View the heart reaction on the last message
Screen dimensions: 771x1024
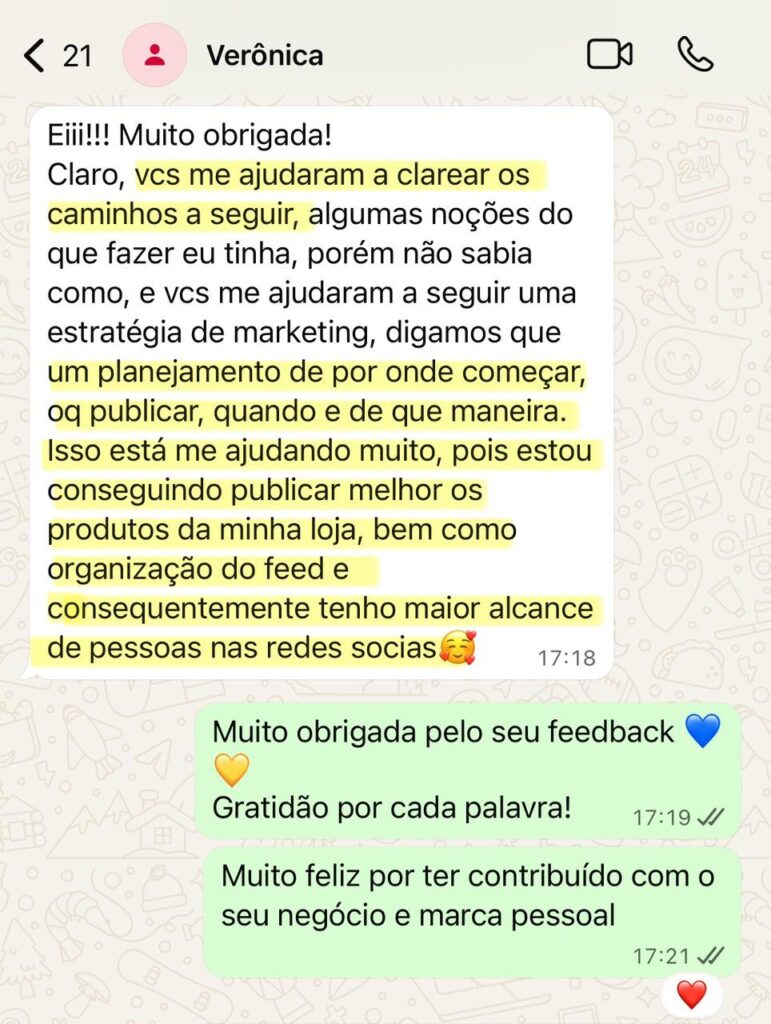691,993
